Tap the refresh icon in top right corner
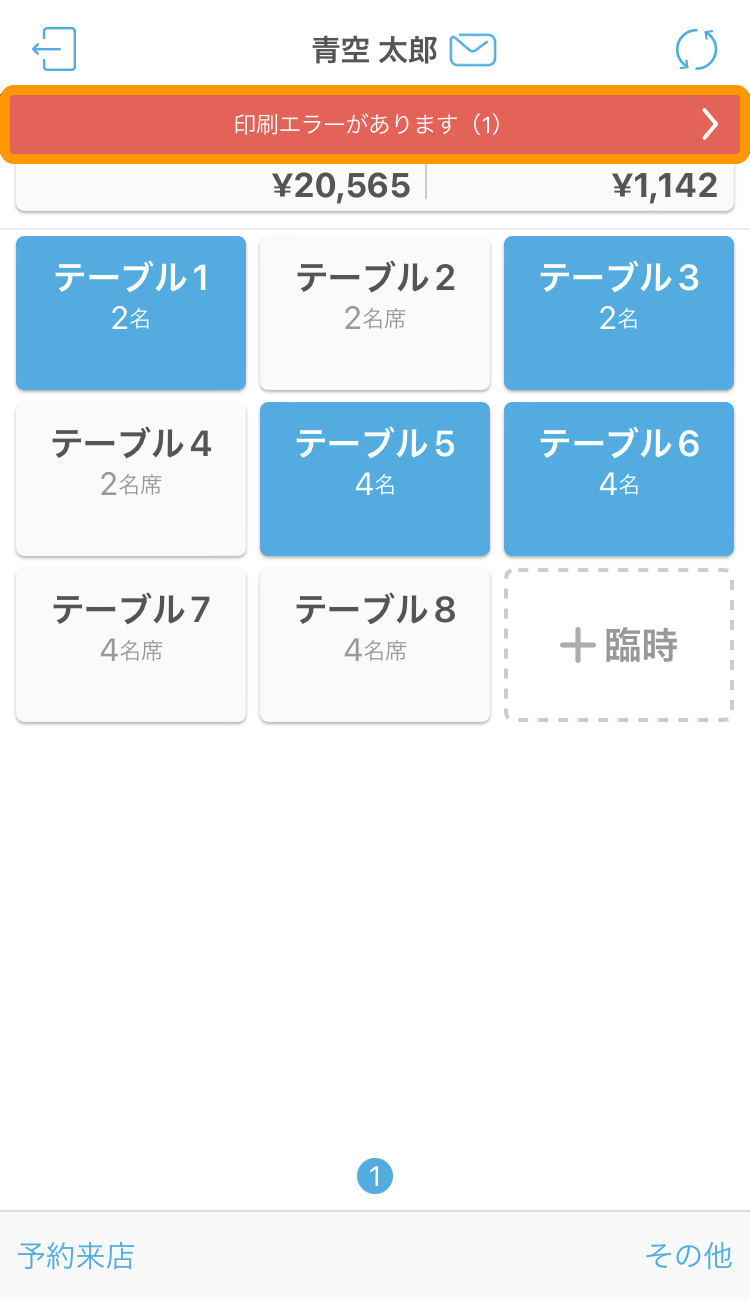The image size is (750, 1300). [x=698, y=49]
